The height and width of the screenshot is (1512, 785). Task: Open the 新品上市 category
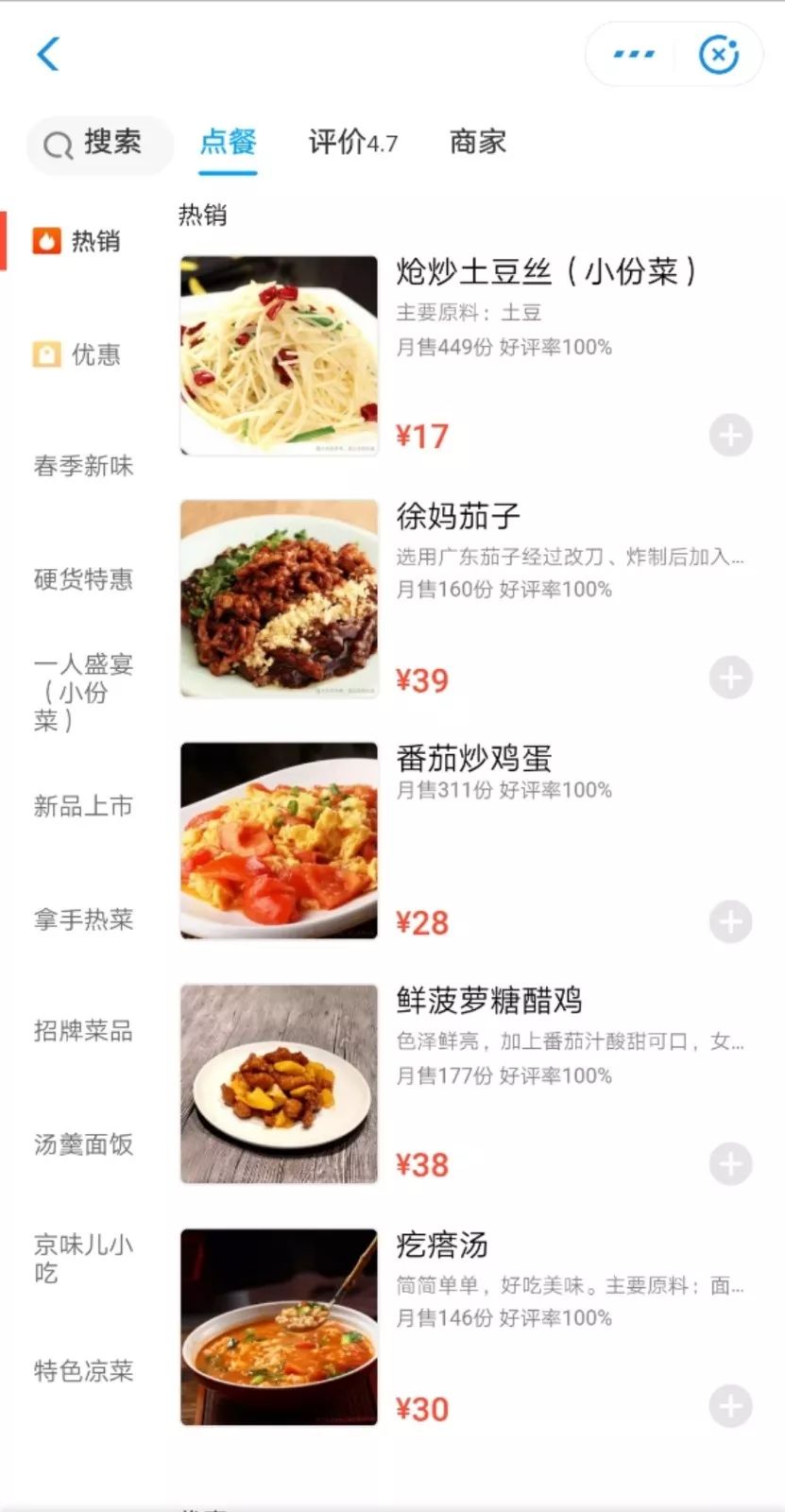tap(83, 806)
